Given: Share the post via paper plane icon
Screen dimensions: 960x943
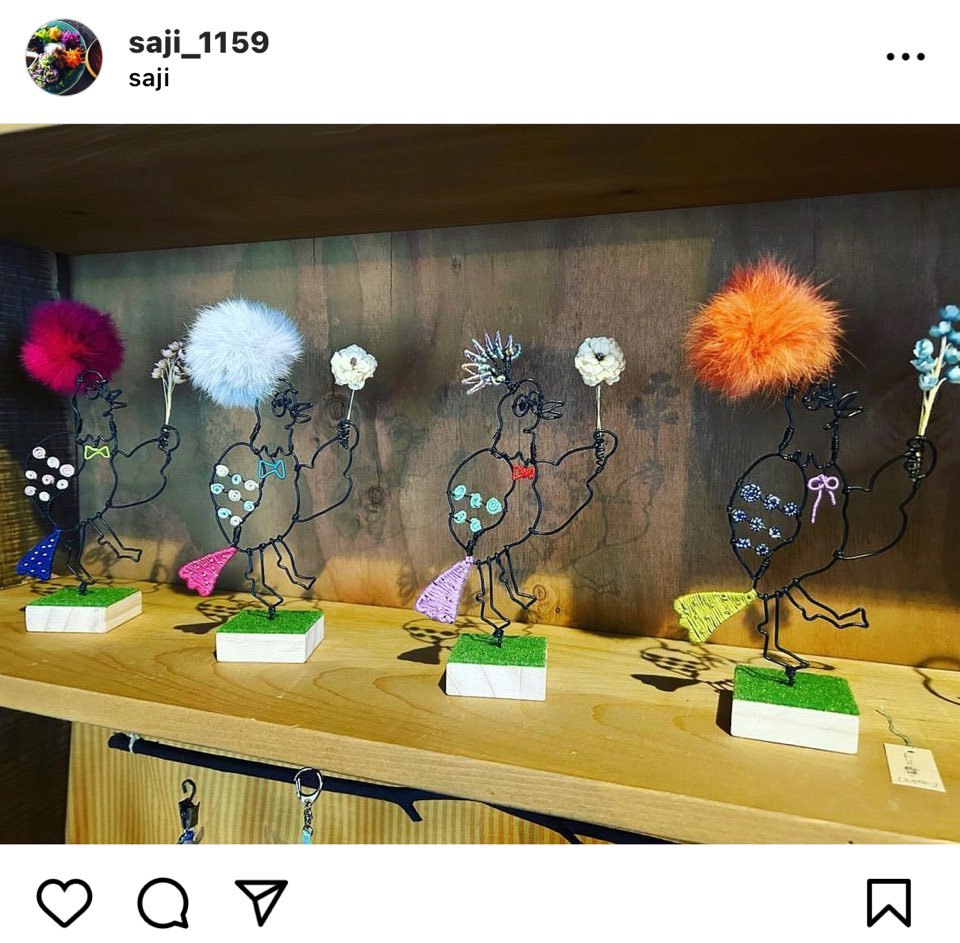Looking at the screenshot, I should click(261, 902).
